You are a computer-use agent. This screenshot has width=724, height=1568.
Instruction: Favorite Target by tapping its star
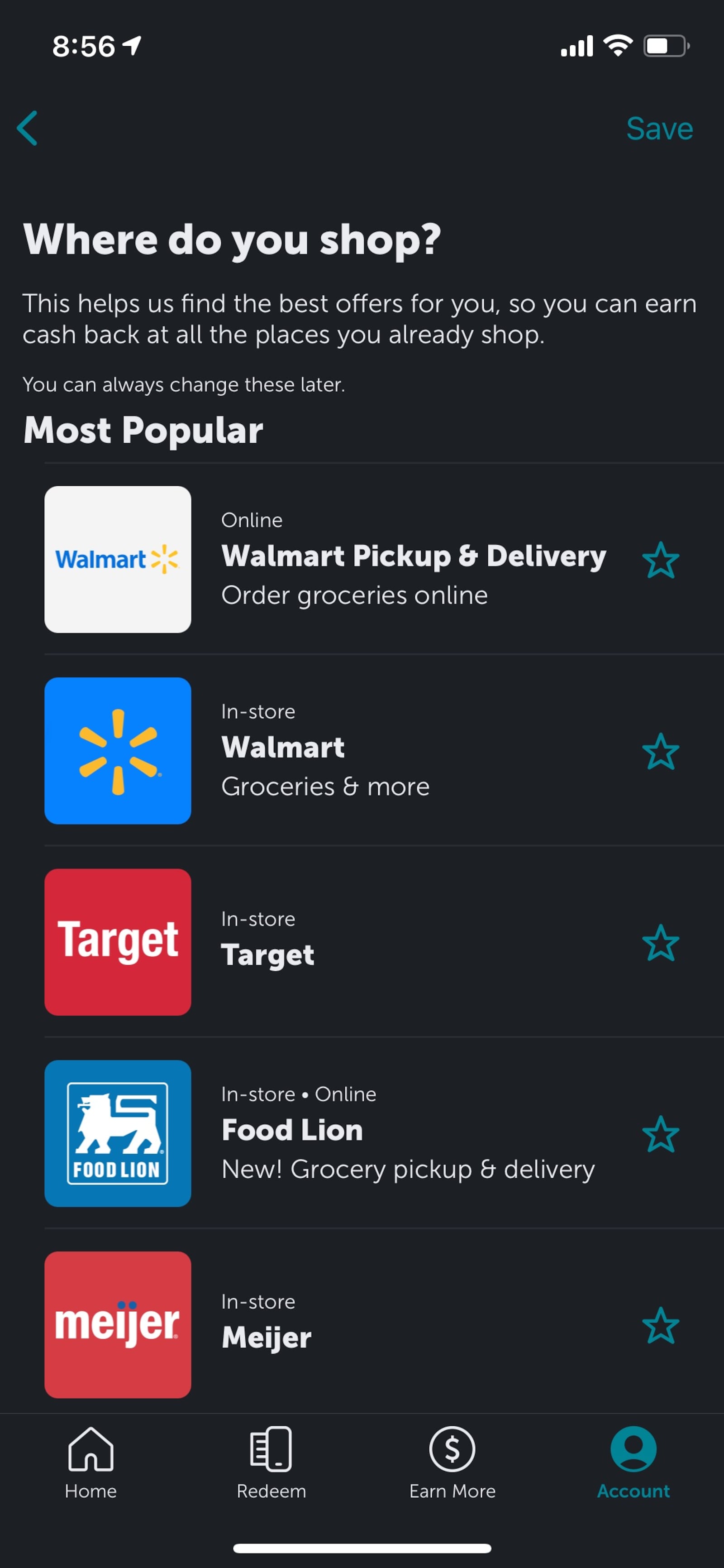[662, 943]
